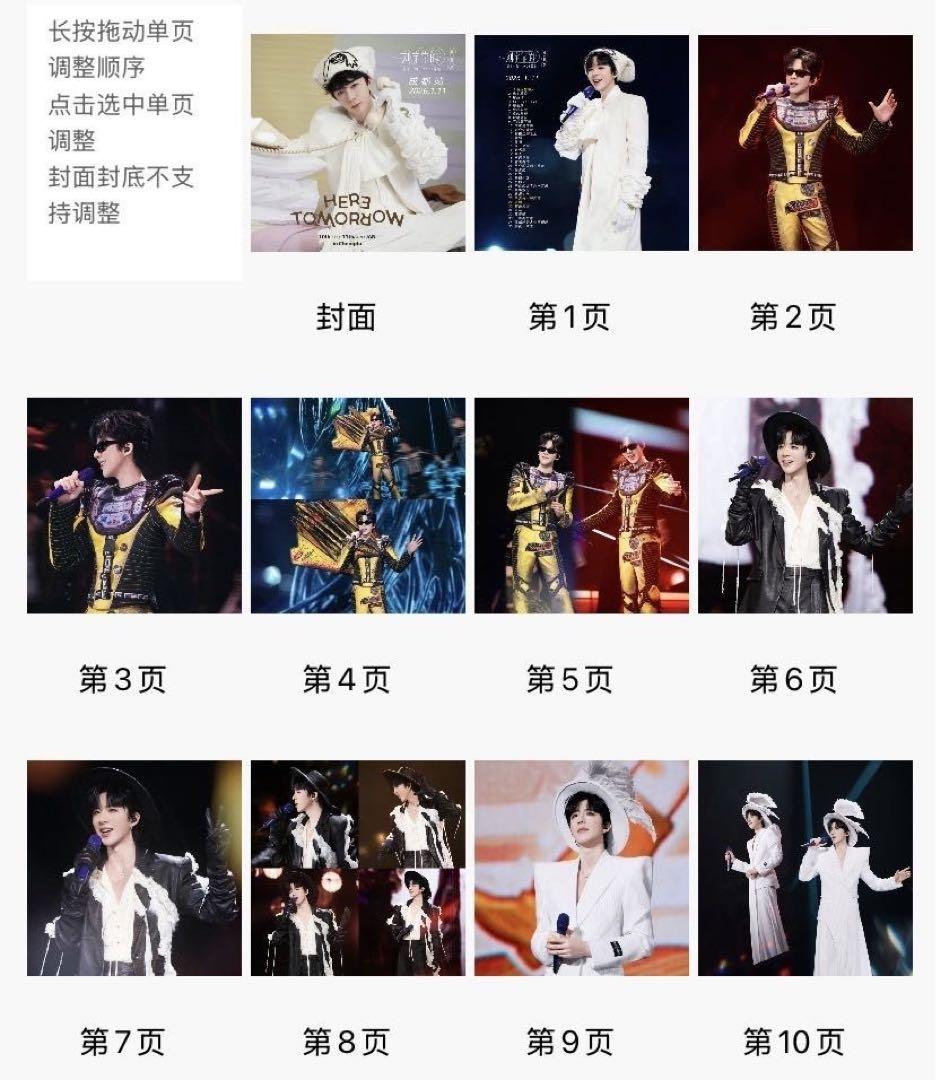Tap the page 7 thumbnail

click(134, 868)
